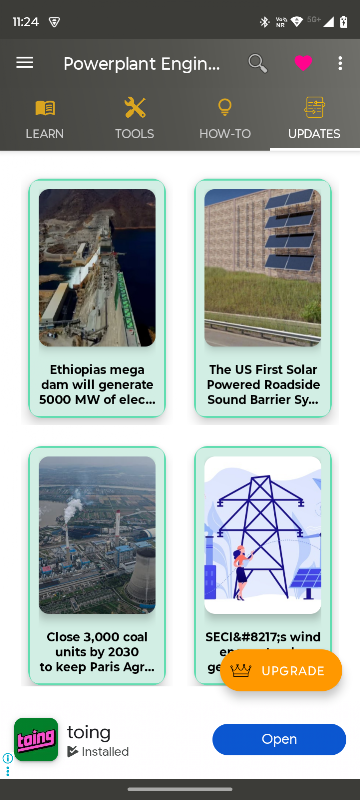Switch to the Tools tab
This screenshot has height=800, width=360.
[135, 119]
